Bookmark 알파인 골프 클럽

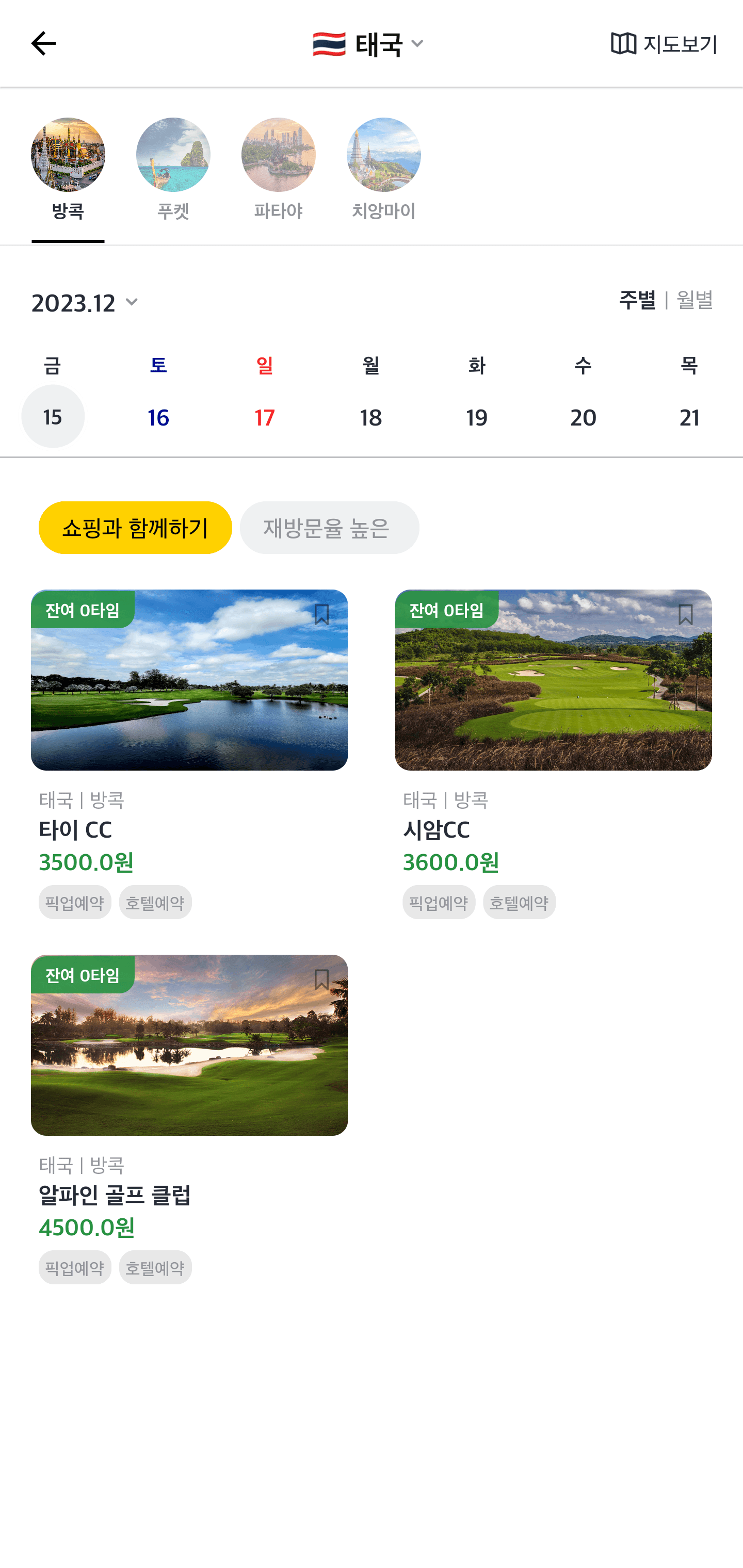321,979
